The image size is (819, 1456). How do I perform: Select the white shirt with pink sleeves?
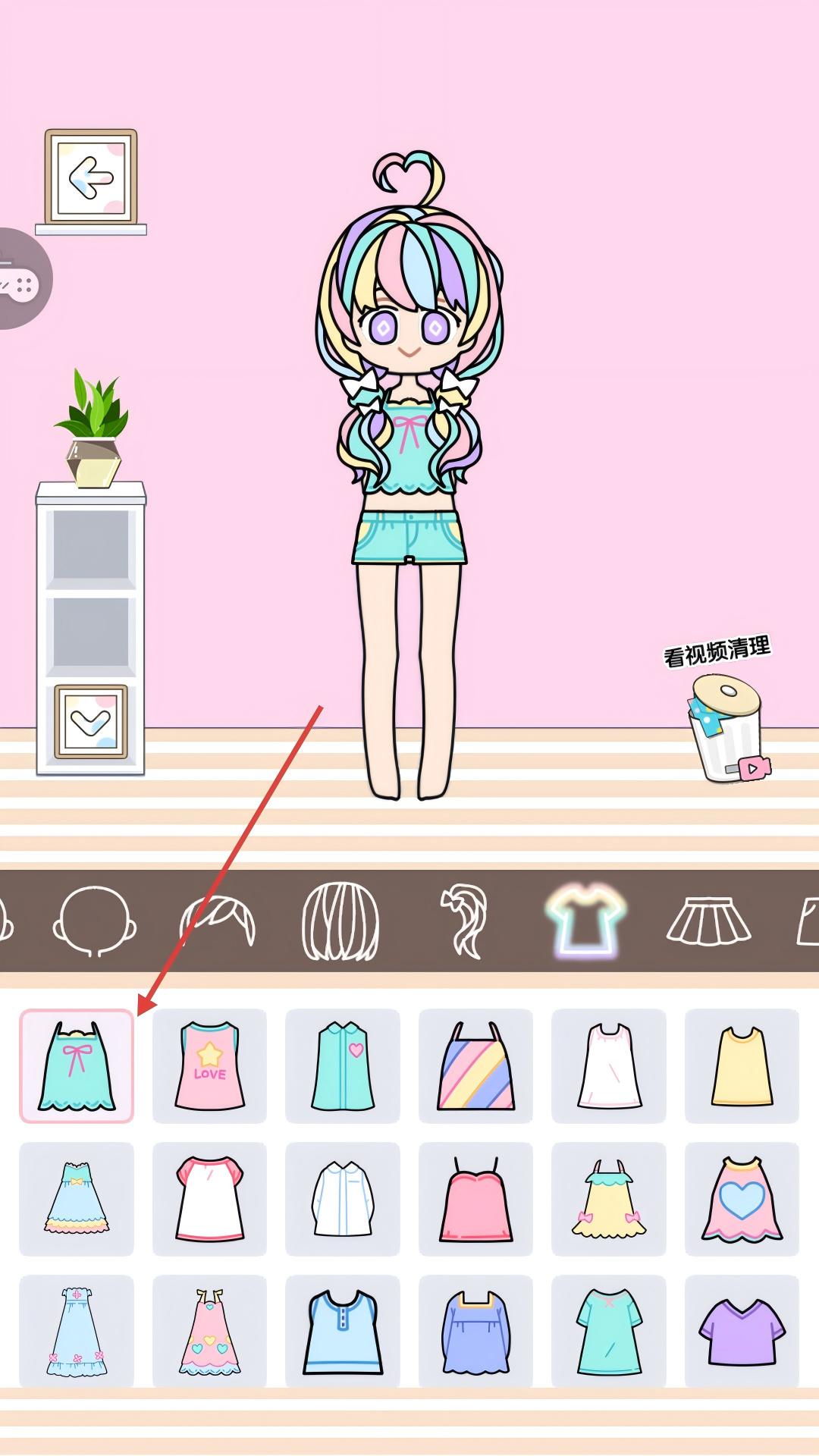click(209, 1199)
